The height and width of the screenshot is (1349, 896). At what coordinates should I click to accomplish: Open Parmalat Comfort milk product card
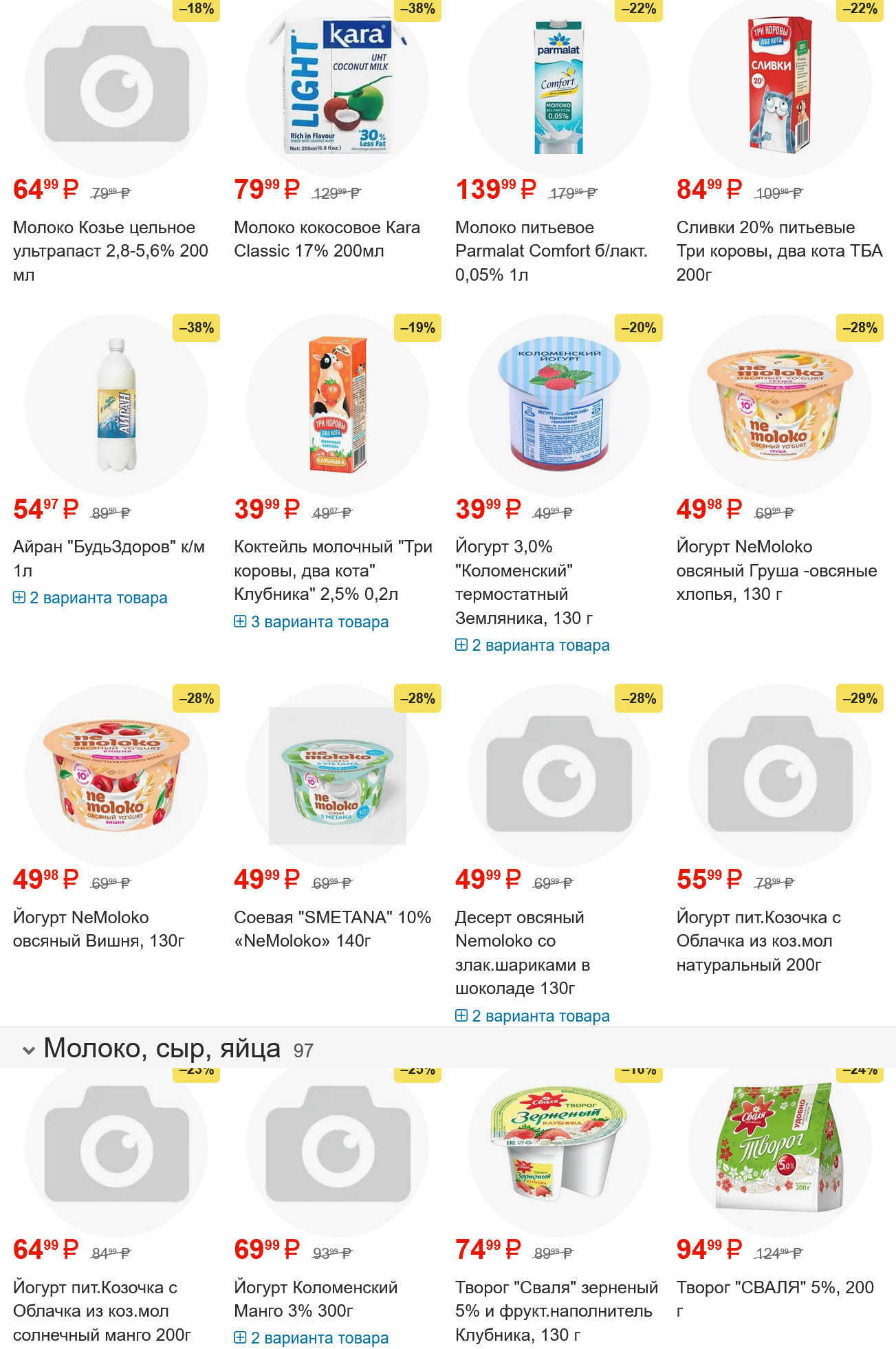point(551,250)
